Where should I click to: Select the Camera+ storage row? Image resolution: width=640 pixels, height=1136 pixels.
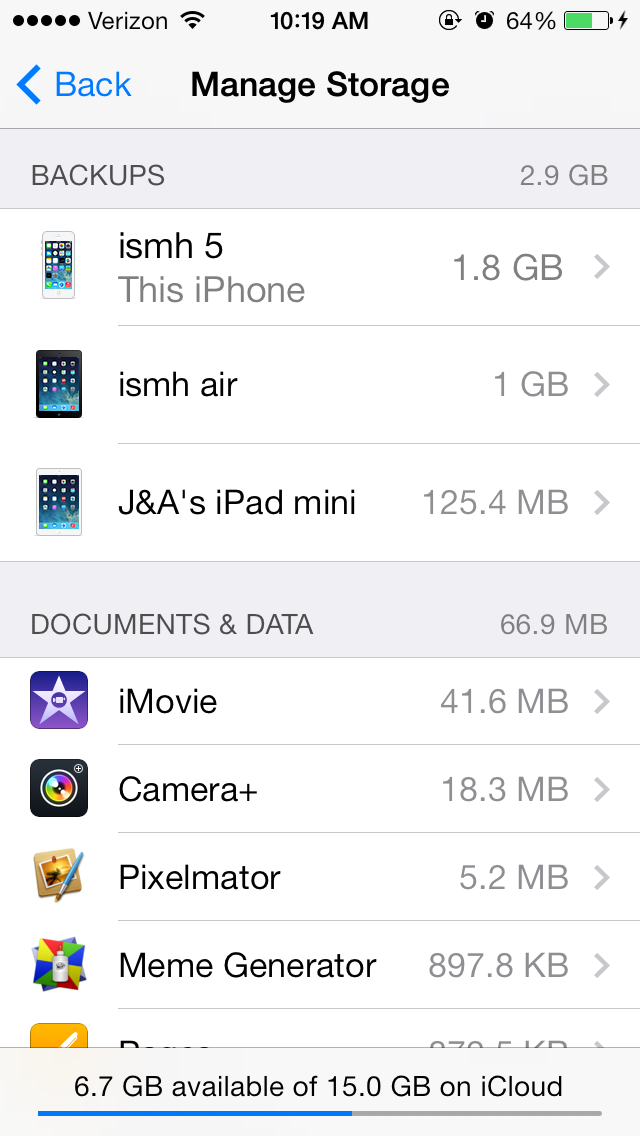[320, 789]
